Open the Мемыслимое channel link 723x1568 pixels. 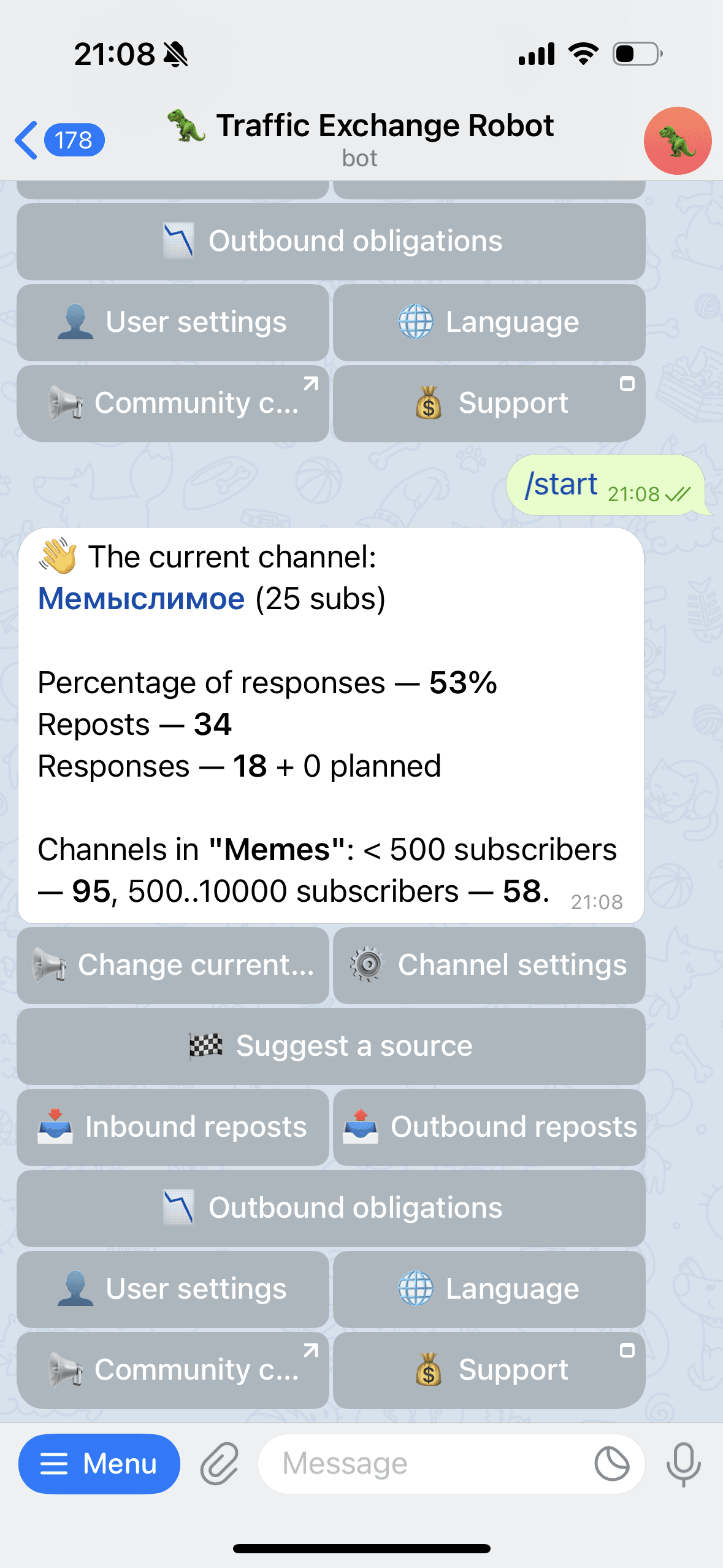pos(142,599)
